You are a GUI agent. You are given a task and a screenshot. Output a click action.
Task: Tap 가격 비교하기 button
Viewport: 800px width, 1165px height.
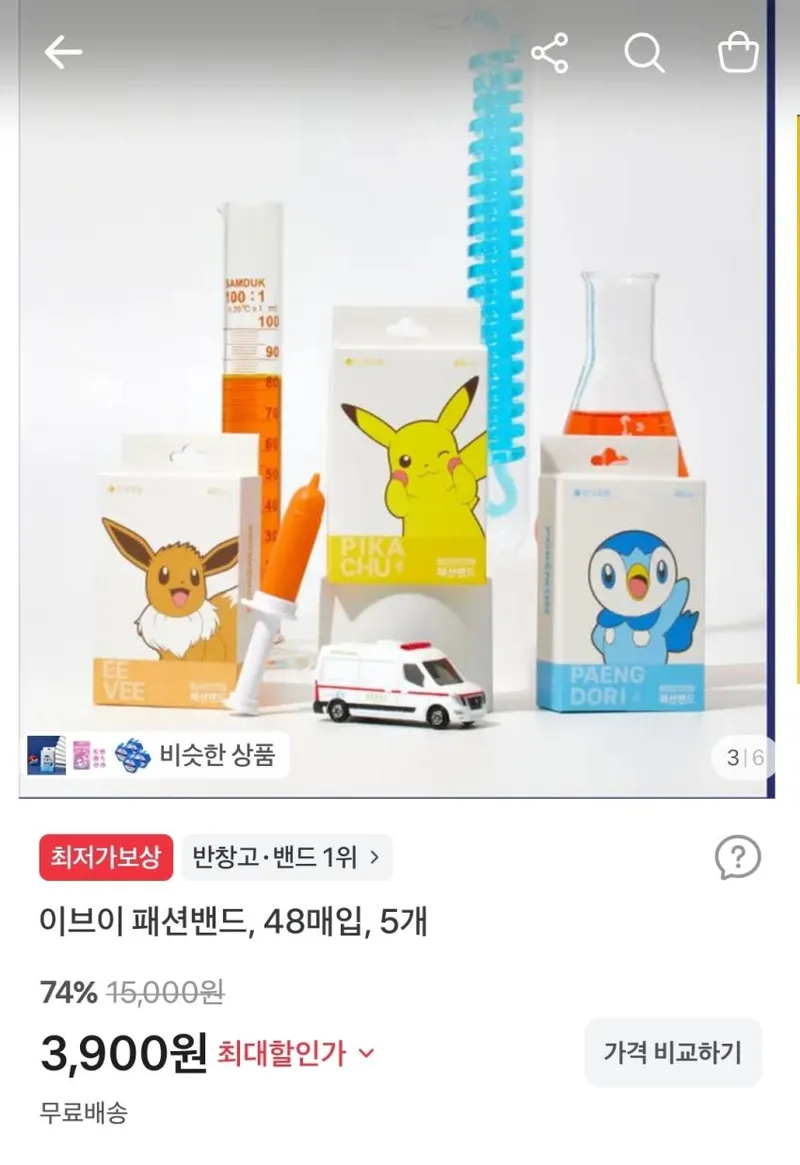click(673, 1053)
